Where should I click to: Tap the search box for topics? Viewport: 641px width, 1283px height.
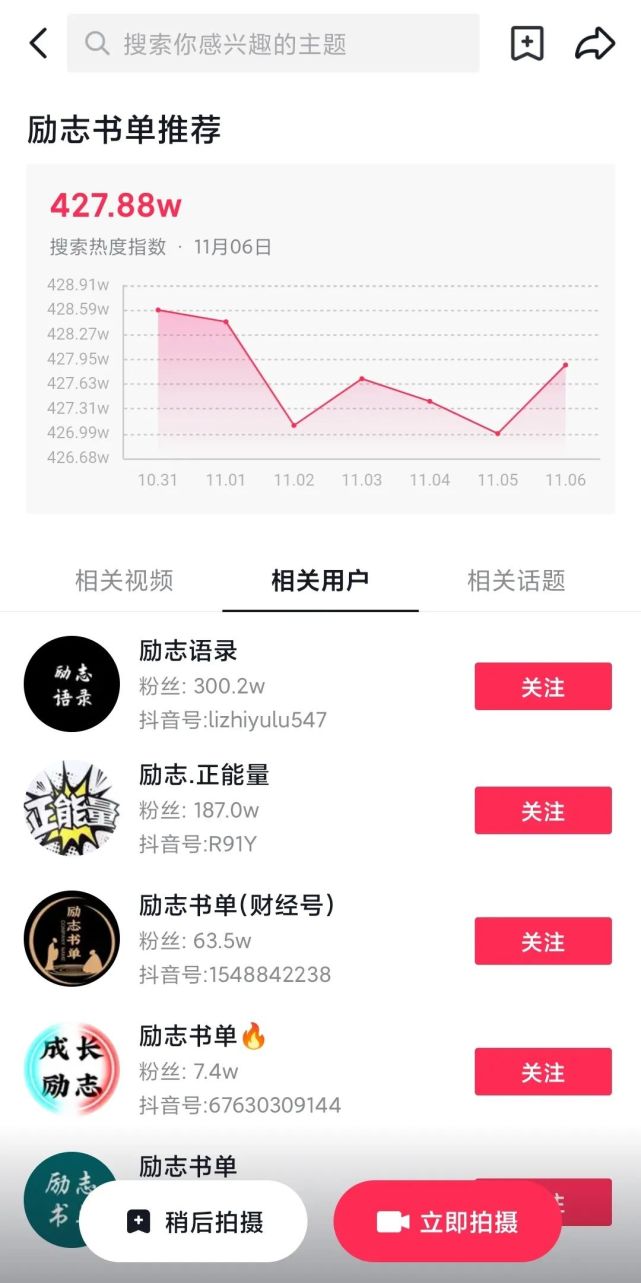click(x=272, y=43)
